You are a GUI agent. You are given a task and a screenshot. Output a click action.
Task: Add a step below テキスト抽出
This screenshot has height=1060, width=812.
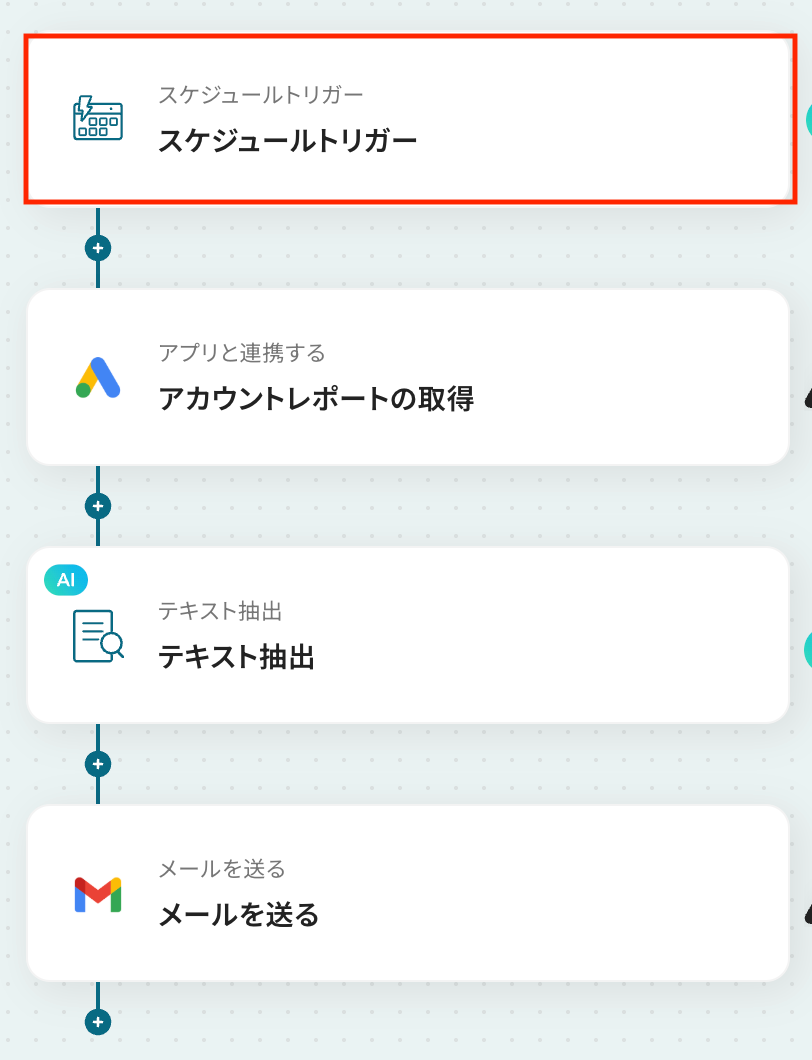coord(98,764)
